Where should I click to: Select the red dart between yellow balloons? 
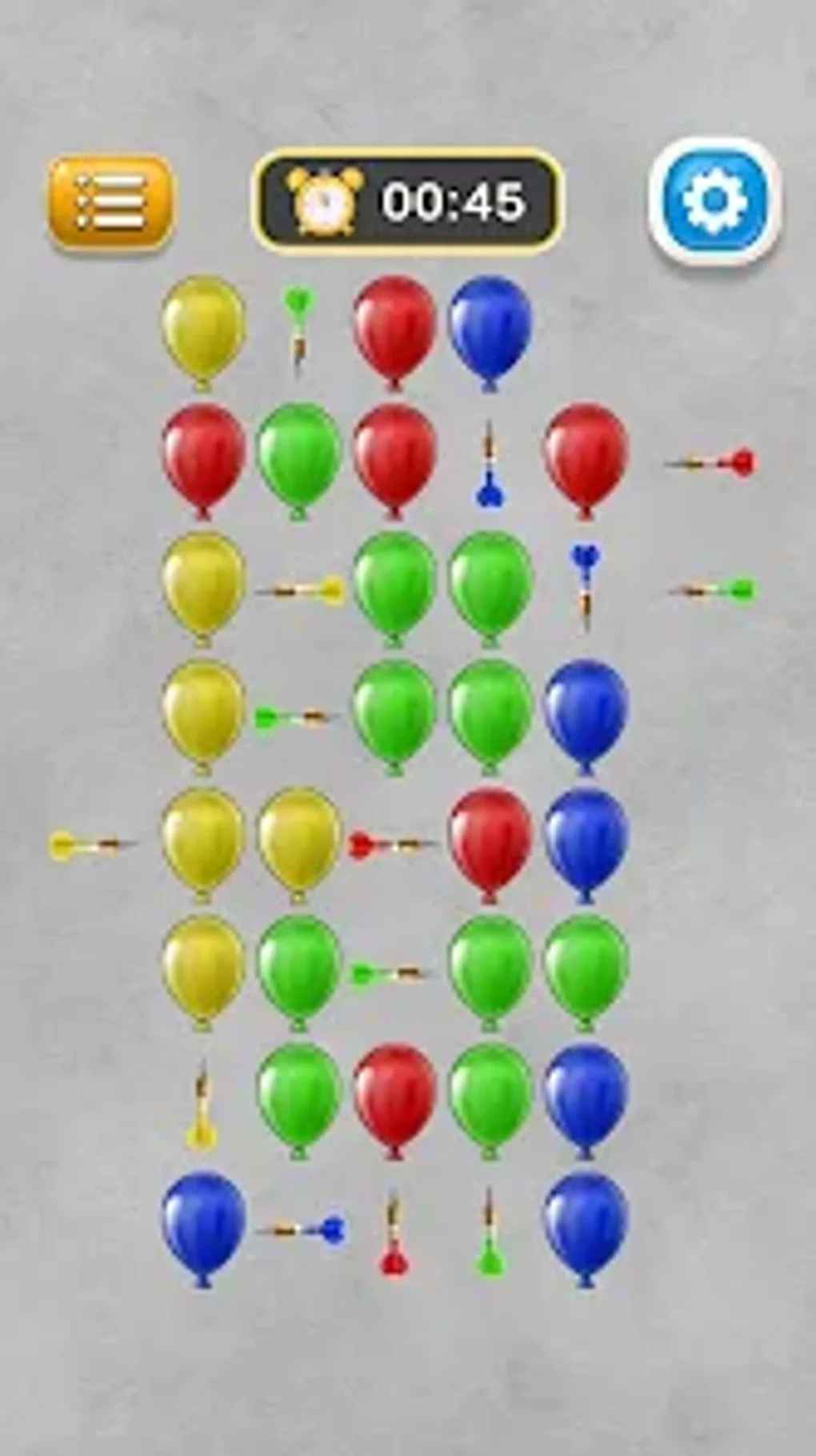pyautogui.click(x=392, y=844)
